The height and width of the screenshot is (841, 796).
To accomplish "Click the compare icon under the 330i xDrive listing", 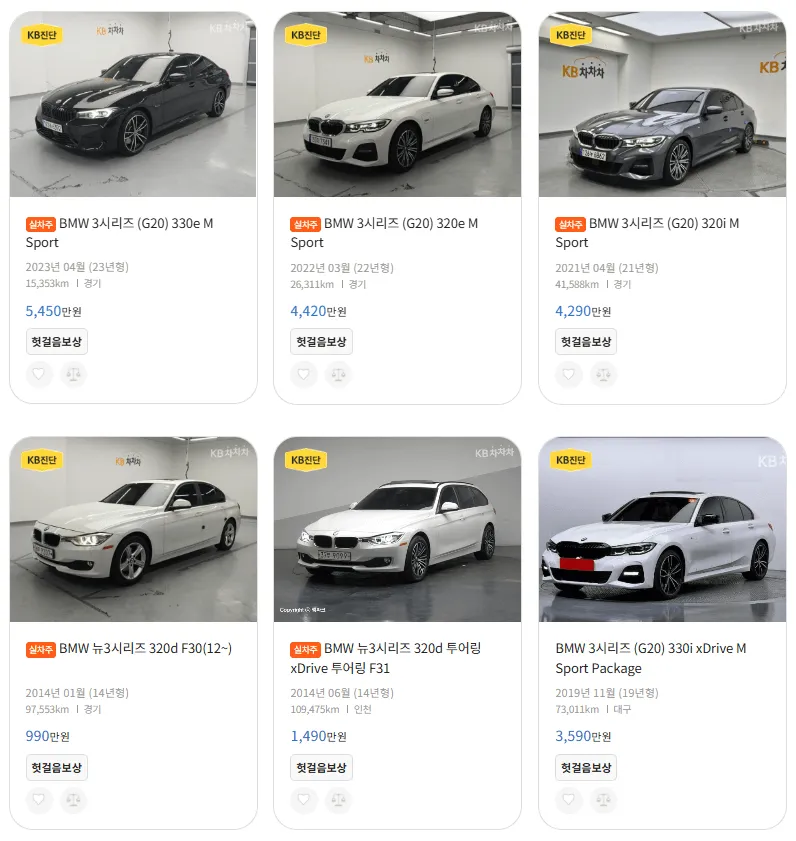I will (603, 801).
